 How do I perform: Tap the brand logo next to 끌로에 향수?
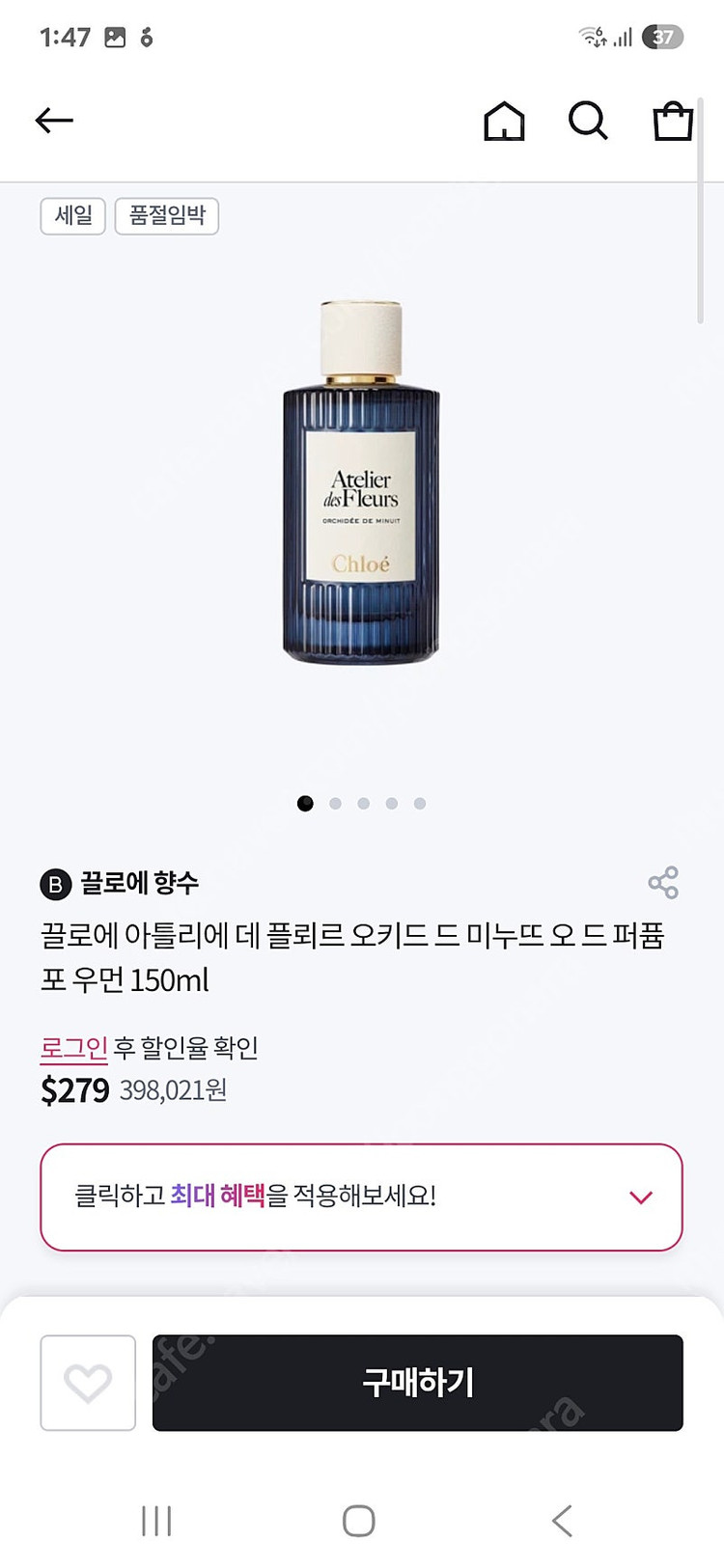pyautogui.click(x=53, y=882)
